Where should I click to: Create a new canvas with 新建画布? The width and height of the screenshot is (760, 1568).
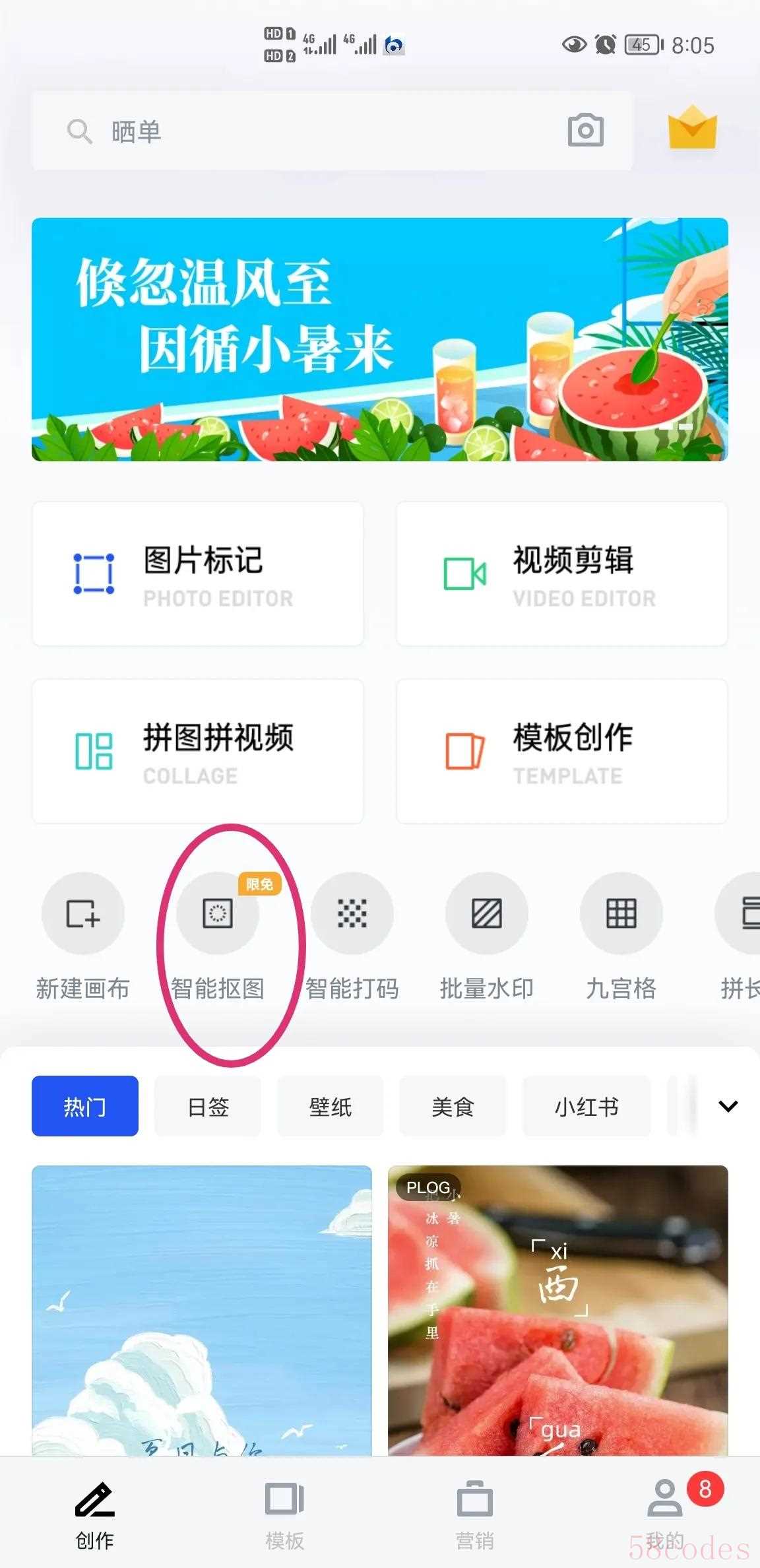pos(83,914)
